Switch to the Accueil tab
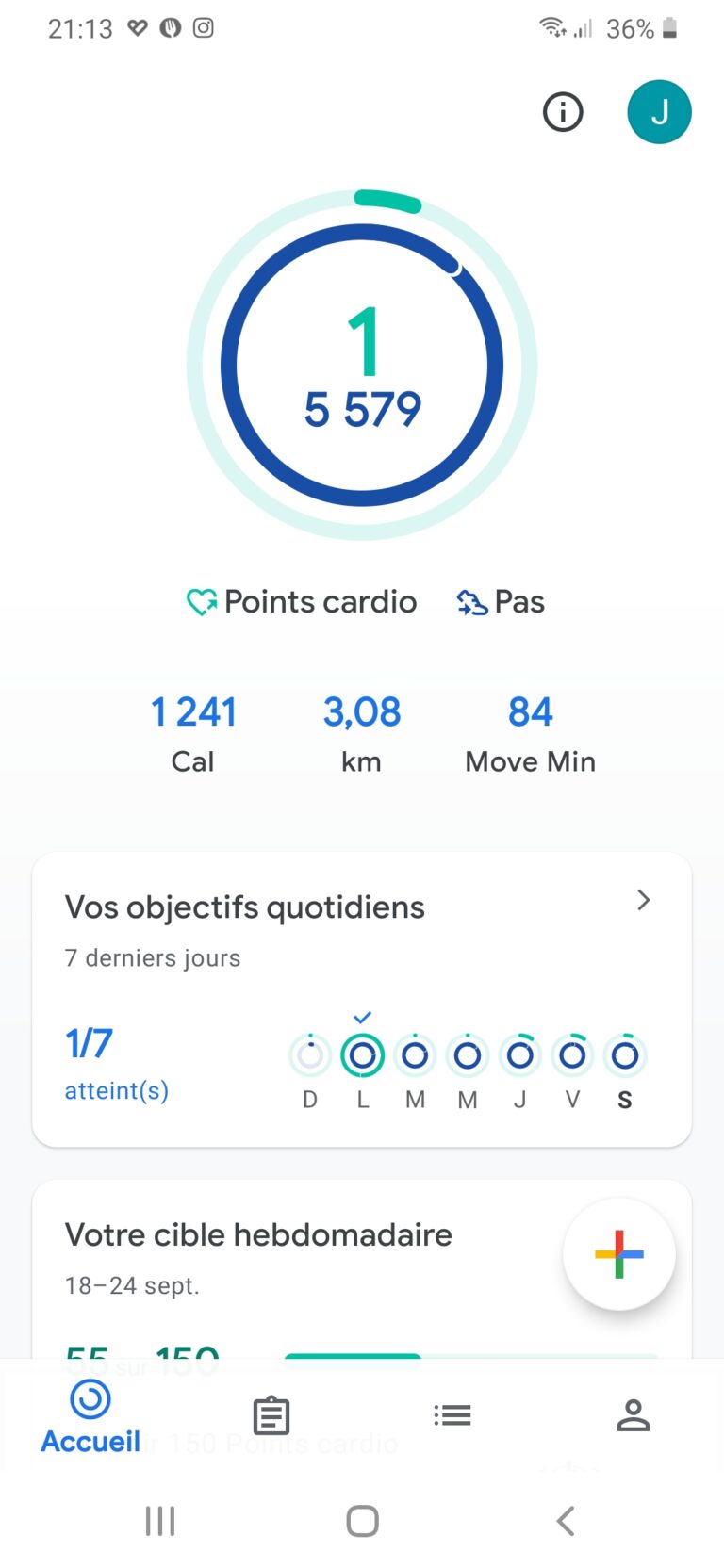This screenshot has width=724, height=1568. 90,1416
